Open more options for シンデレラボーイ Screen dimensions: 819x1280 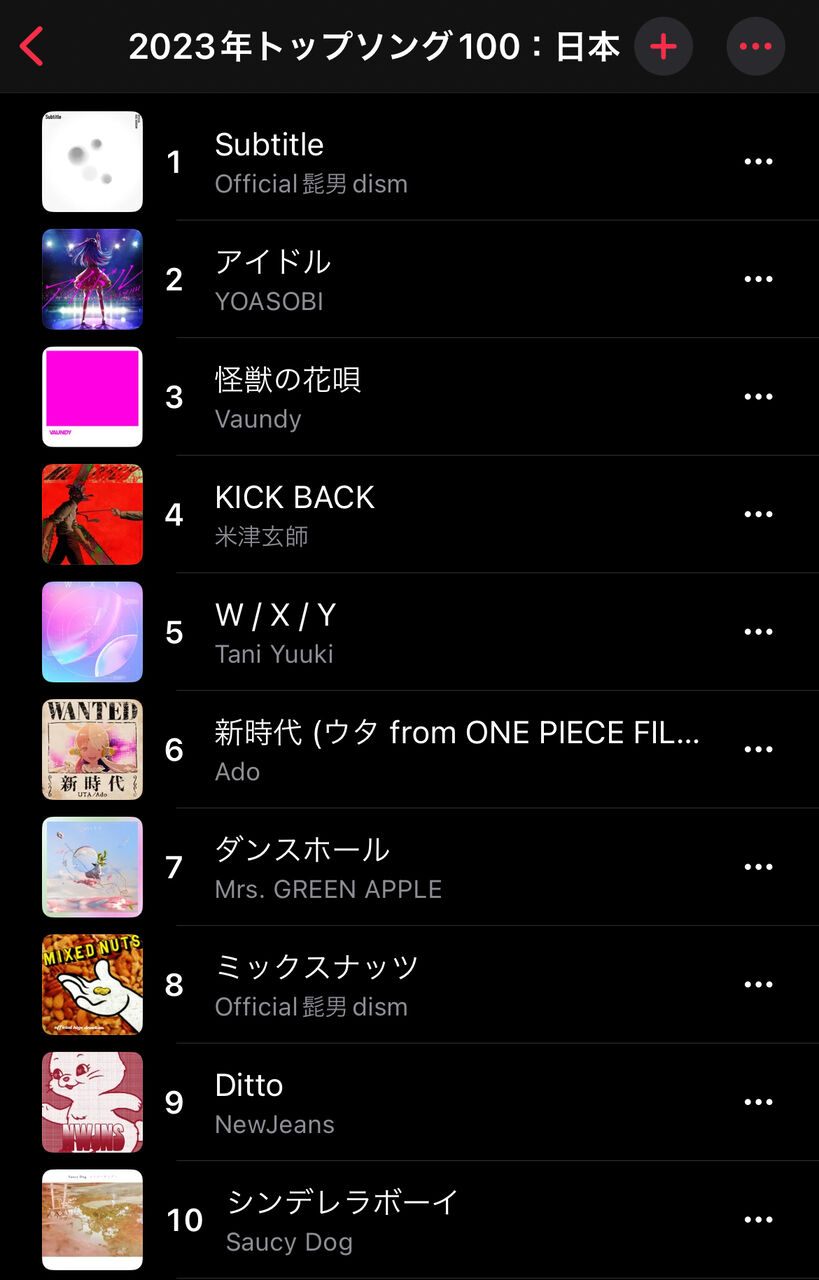coord(758,1219)
